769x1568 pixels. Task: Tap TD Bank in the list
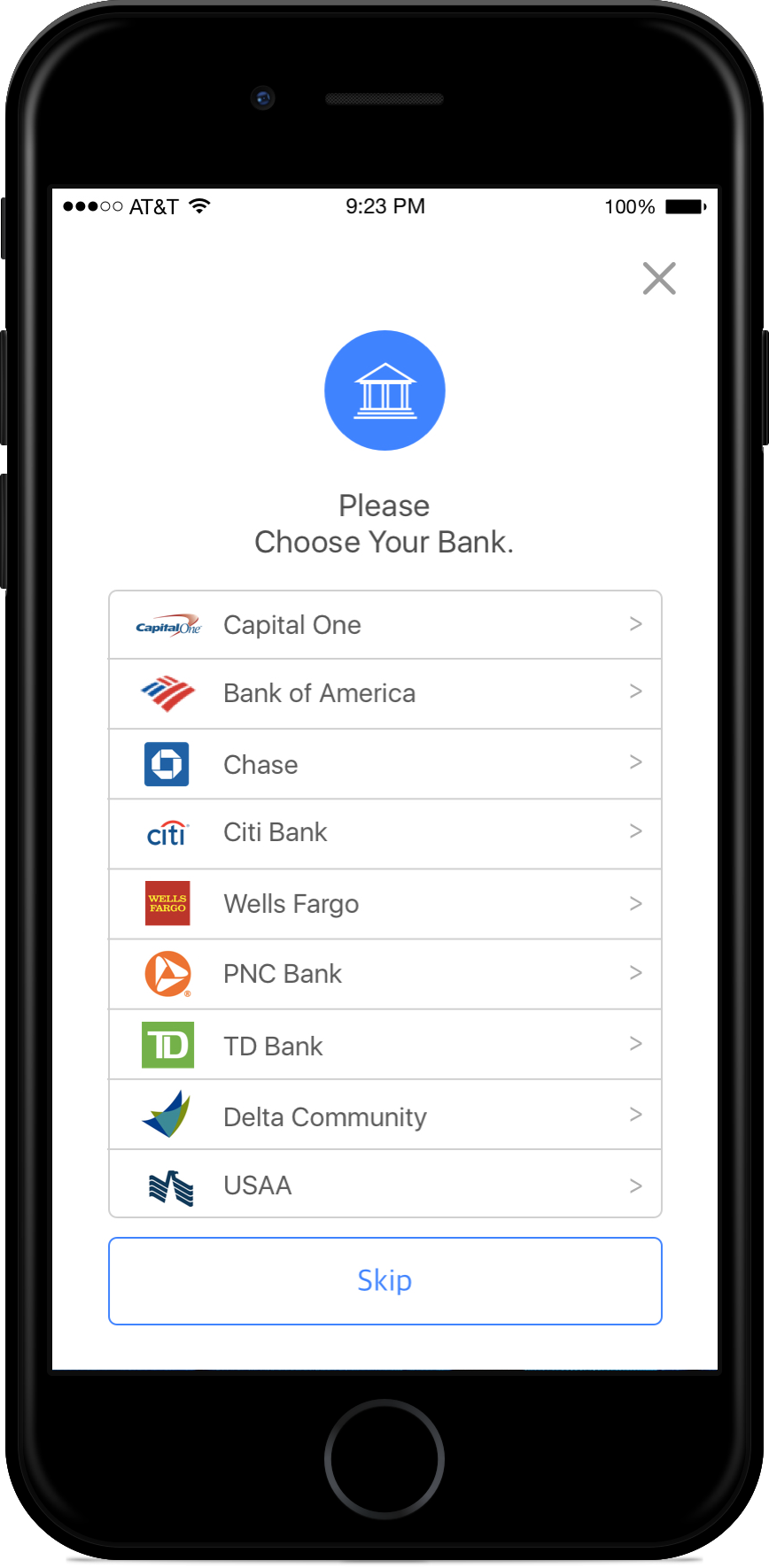385,1045
